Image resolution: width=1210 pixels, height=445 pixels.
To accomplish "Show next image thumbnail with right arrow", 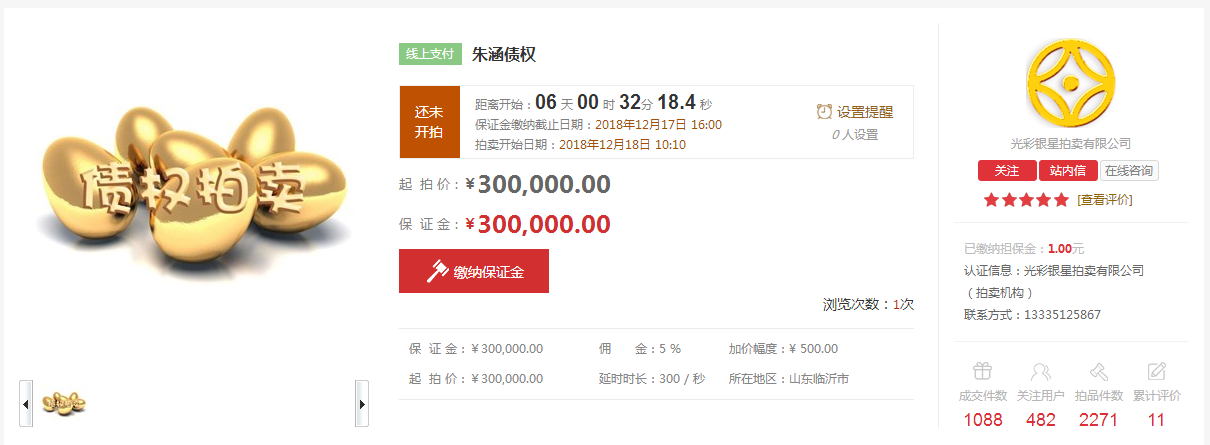I will pos(362,403).
